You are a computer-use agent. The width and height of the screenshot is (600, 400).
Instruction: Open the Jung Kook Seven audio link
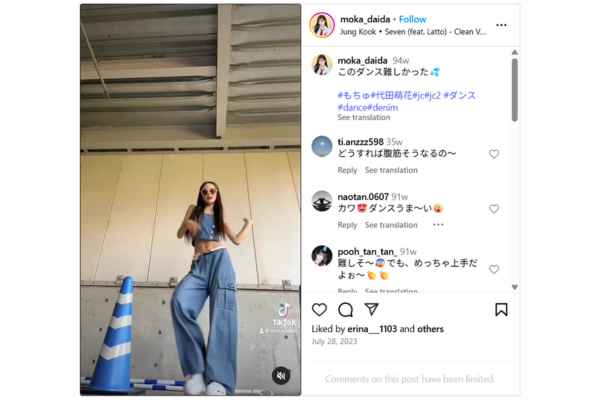coord(398,32)
